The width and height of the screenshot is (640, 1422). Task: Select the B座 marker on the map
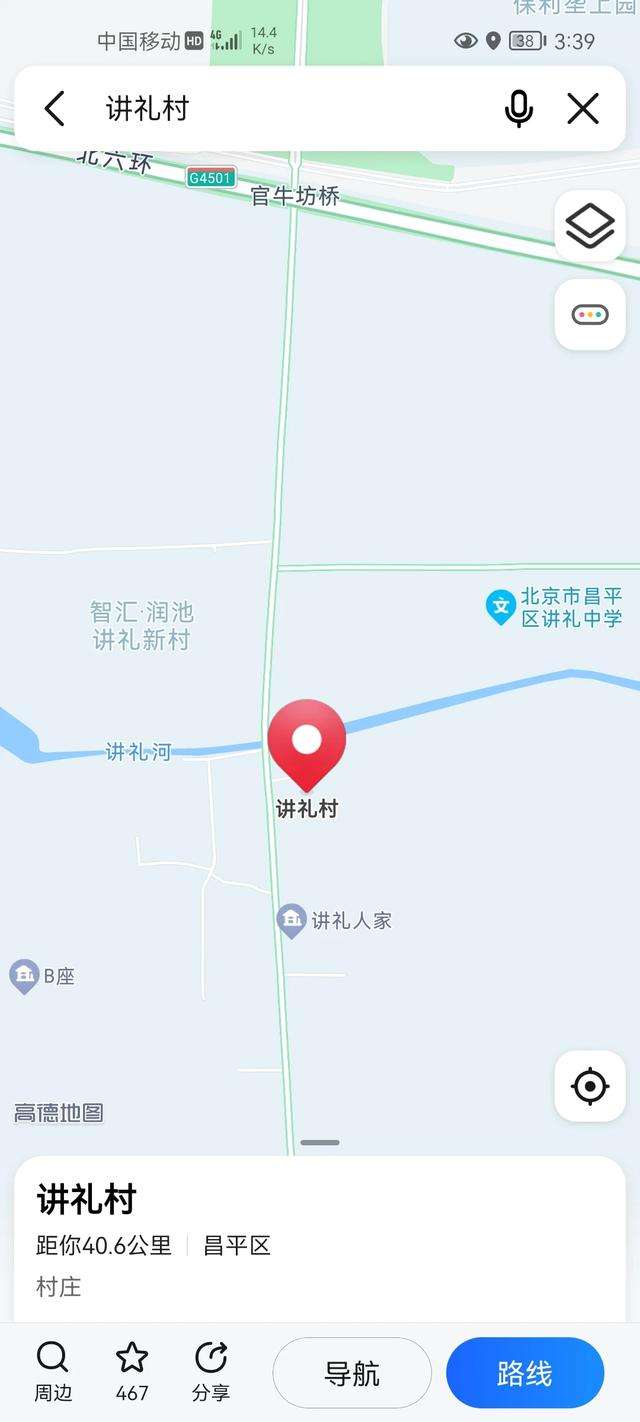click(x=24, y=976)
